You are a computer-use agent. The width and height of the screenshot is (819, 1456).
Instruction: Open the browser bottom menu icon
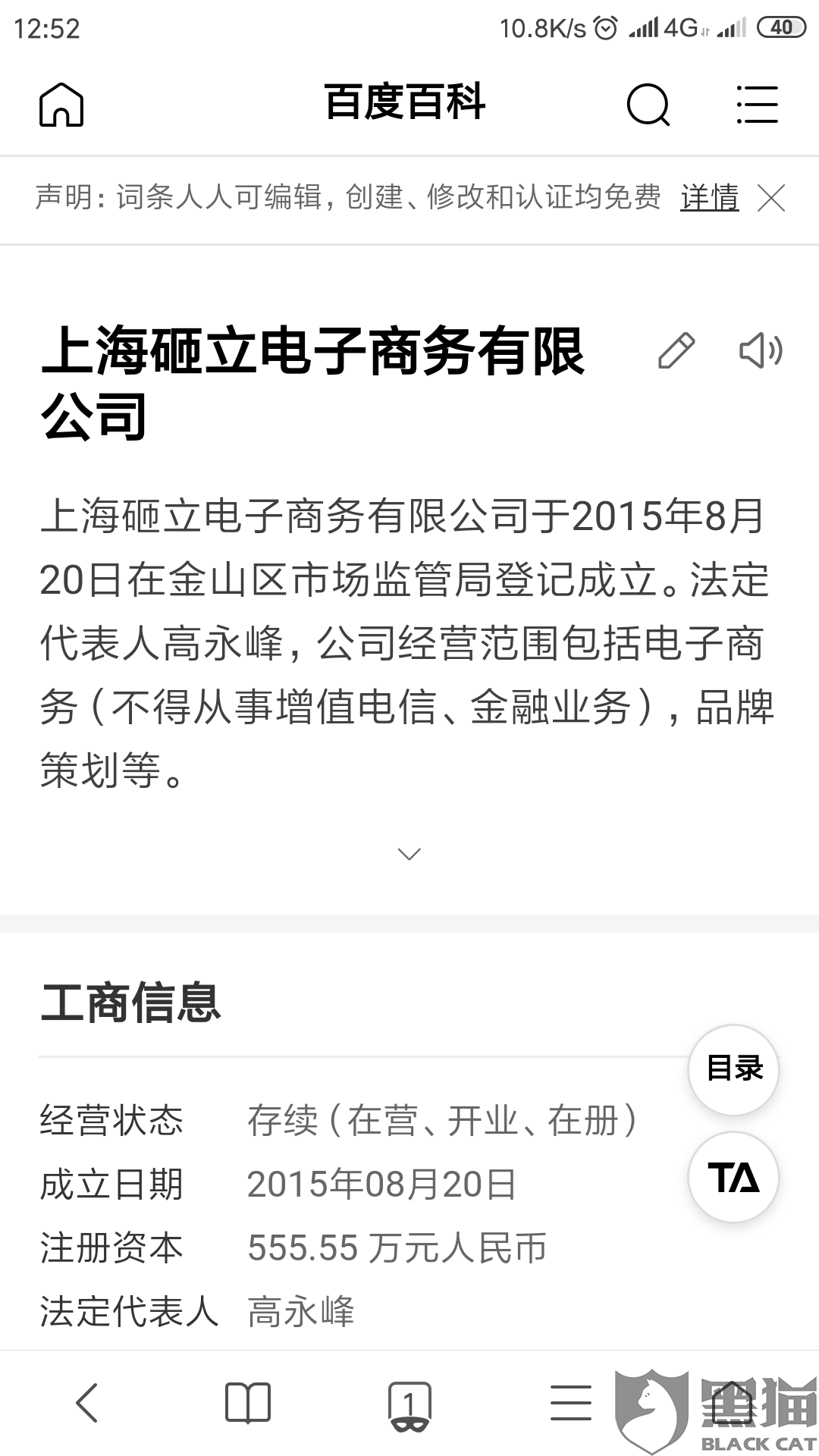pyautogui.click(x=571, y=1402)
